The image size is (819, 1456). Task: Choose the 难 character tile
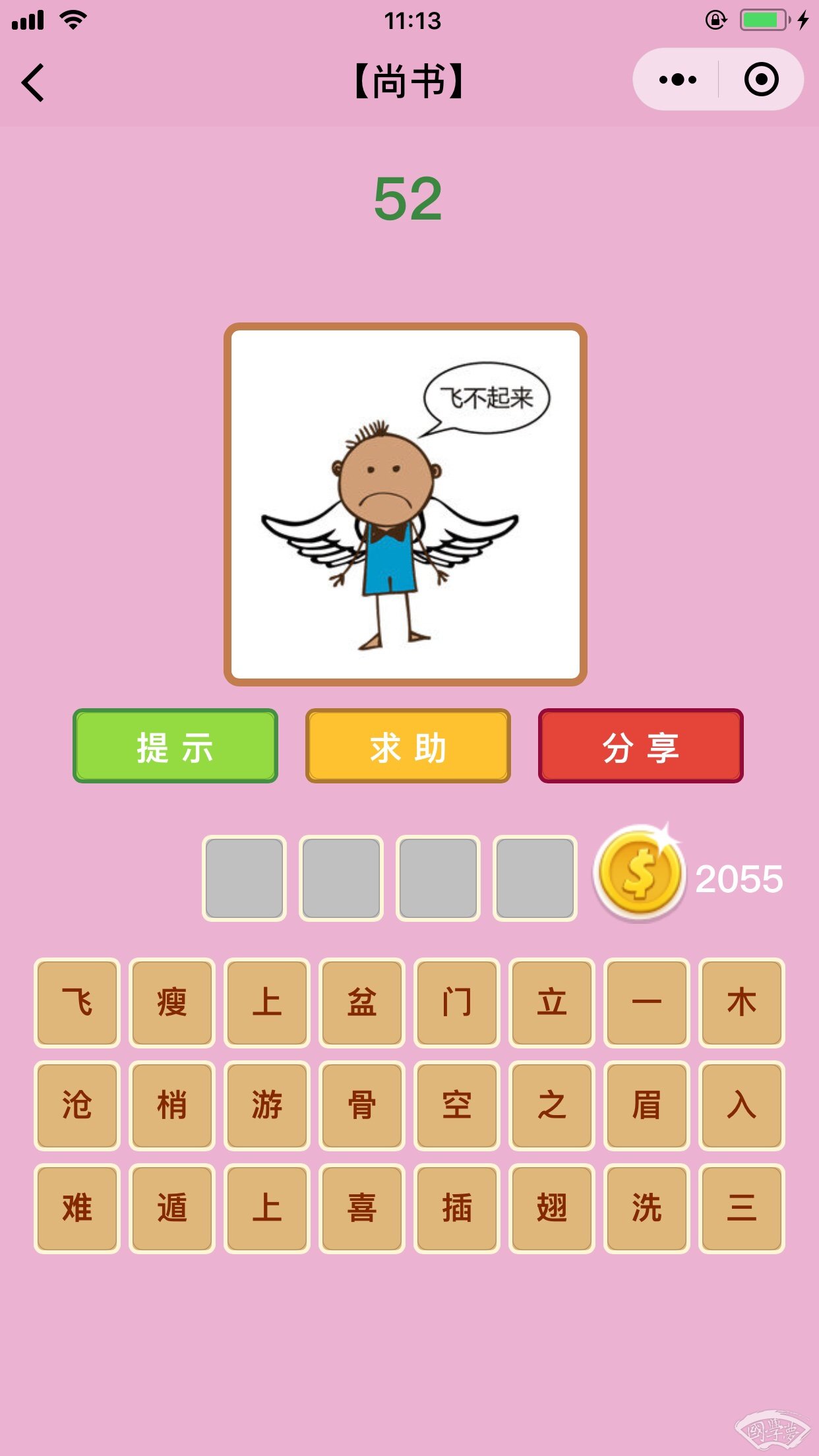77,1208
